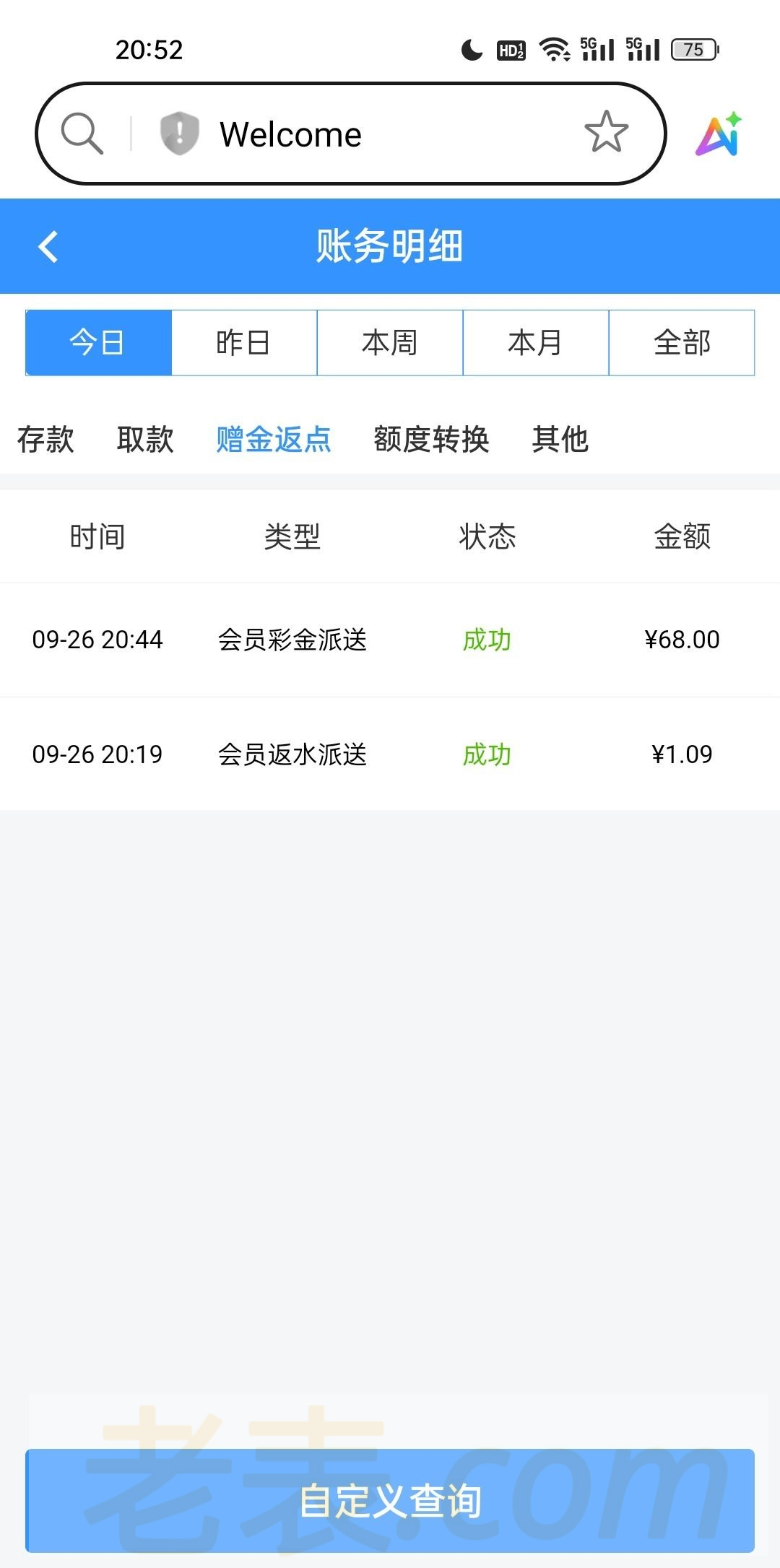Select the 今日 date filter
This screenshot has height=1568, width=780.
pos(98,343)
